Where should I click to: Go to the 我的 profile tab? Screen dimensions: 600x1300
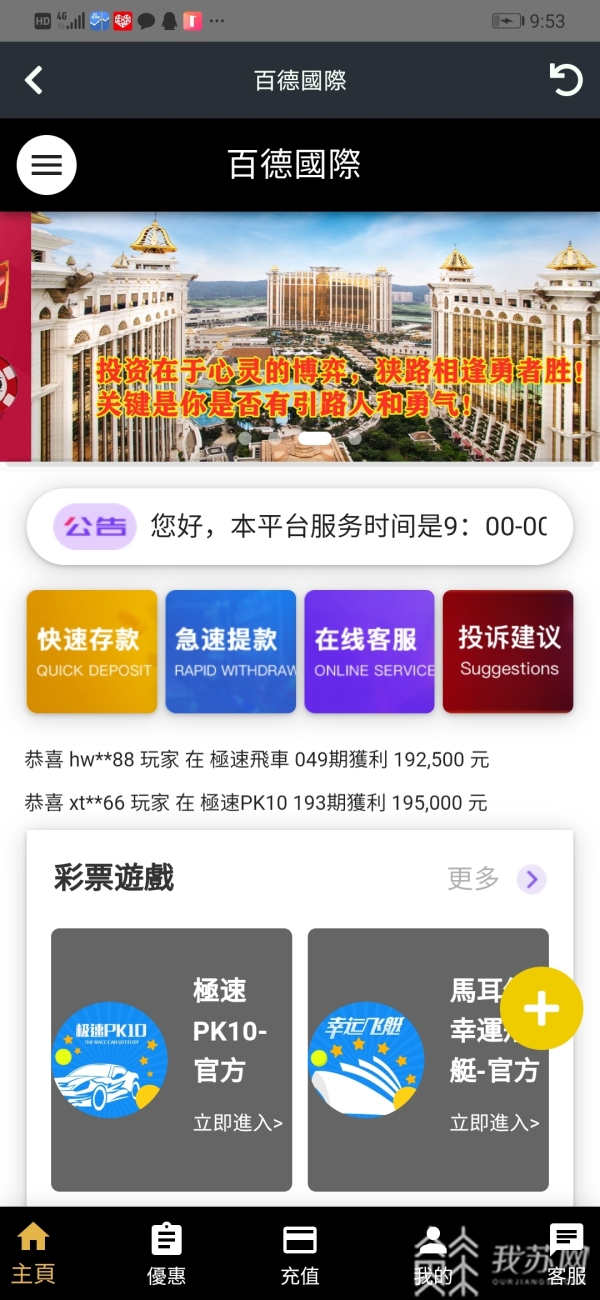[432, 1254]
